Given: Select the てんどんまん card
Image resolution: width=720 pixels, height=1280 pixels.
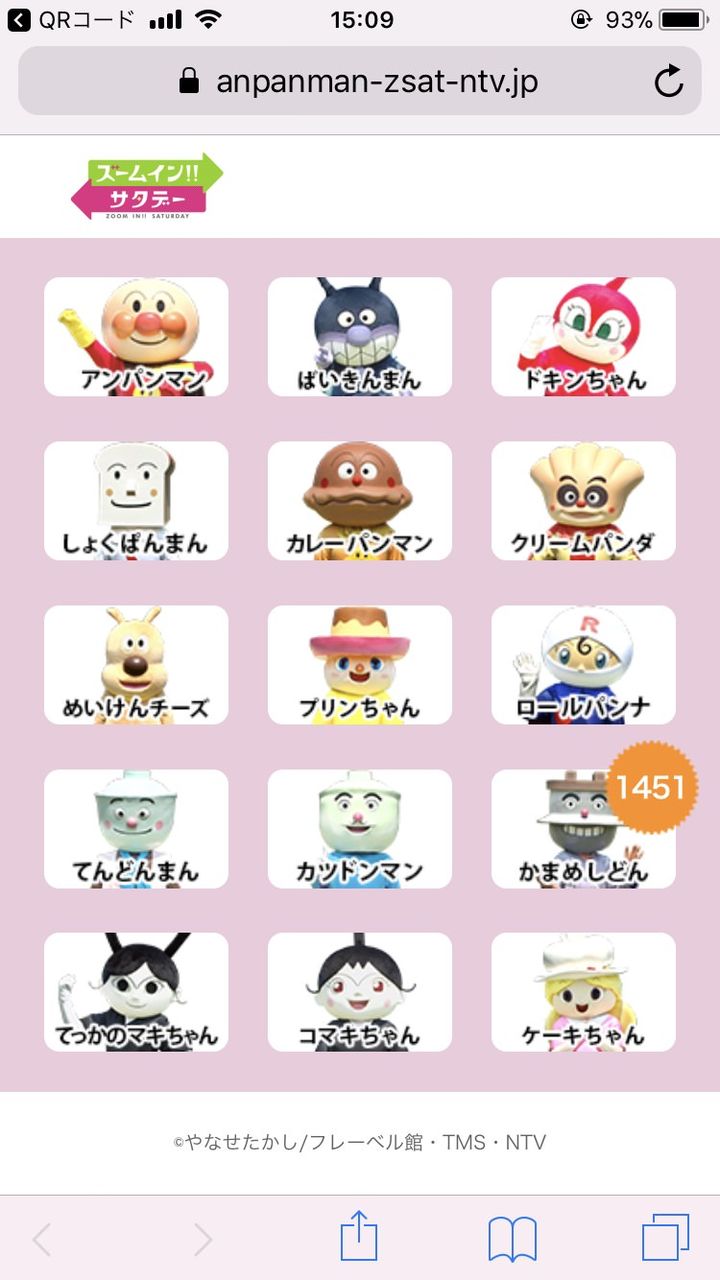Looking at the screenshot, I should tap(136, 828).
